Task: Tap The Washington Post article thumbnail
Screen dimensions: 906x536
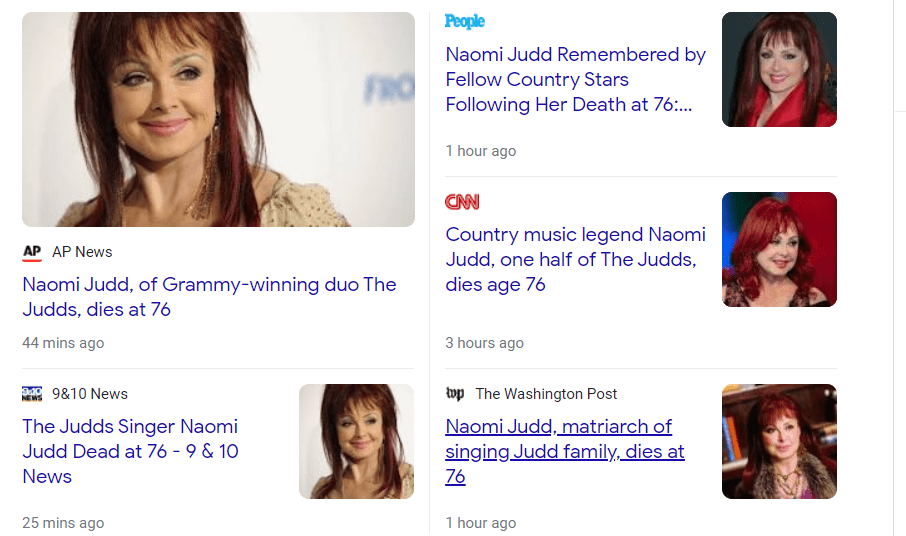Action: (x=779, y=441)
